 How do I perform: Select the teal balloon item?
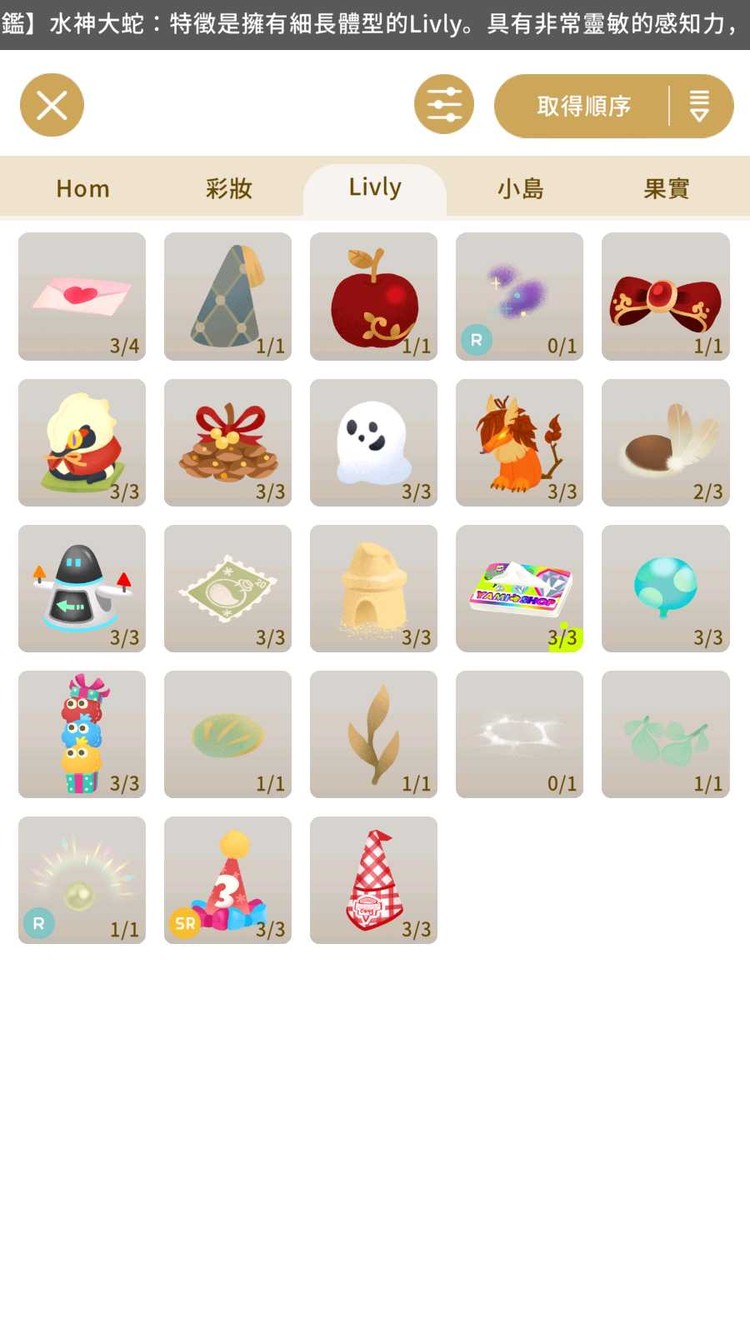pos(666,588)
